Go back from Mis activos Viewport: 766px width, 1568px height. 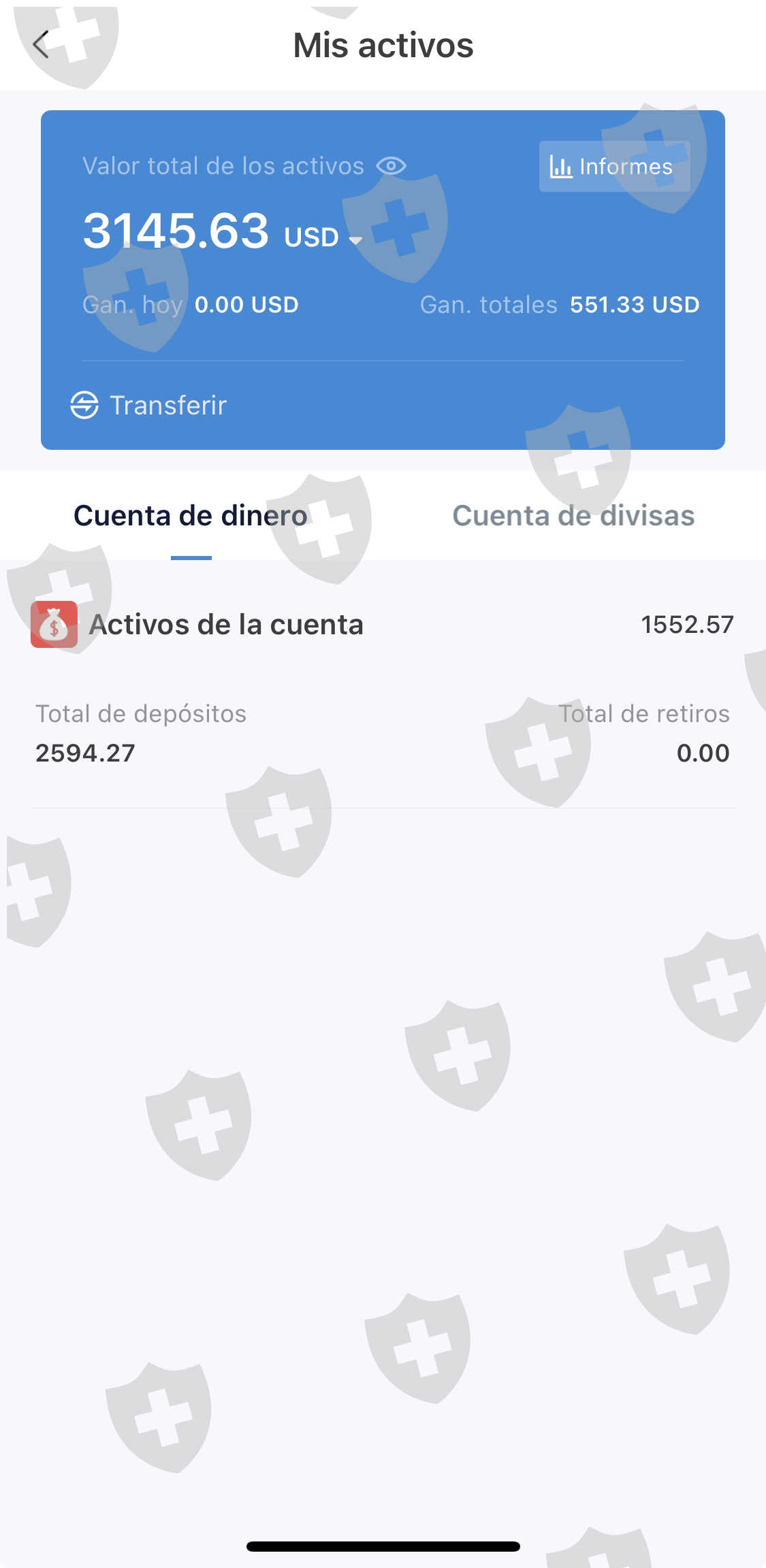tap(41, 45)
